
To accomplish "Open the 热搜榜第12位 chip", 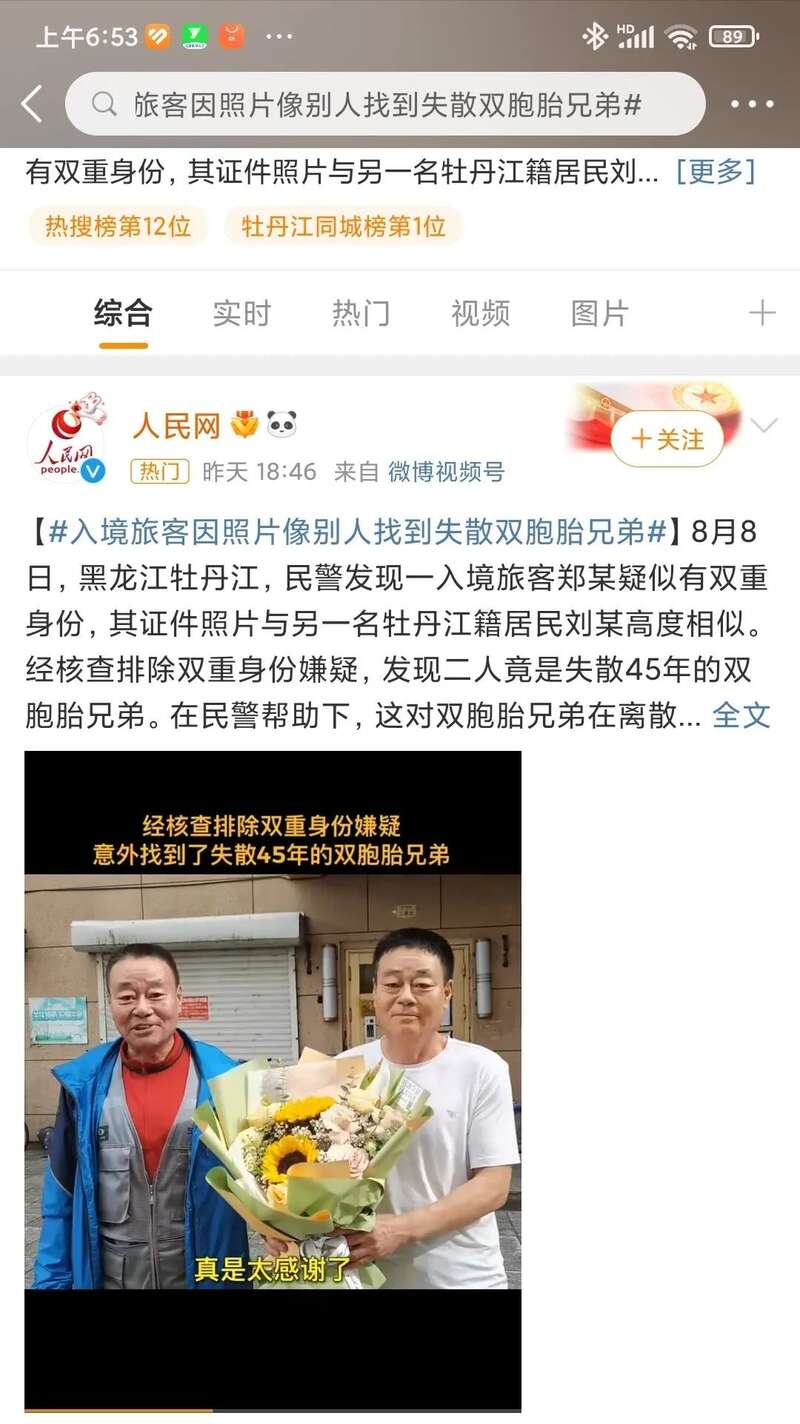I will (x=118, y=226).
